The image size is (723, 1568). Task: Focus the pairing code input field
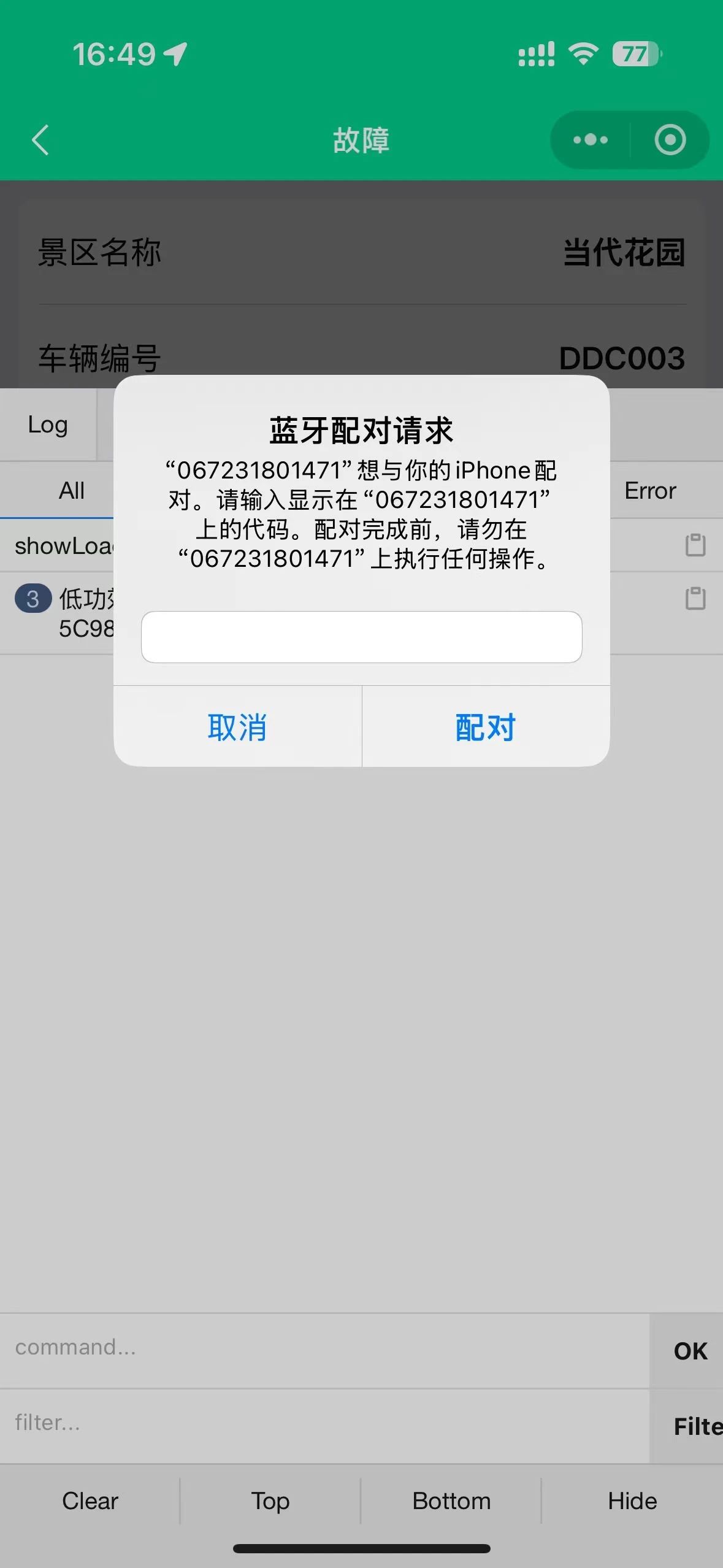tap(361, 637)
